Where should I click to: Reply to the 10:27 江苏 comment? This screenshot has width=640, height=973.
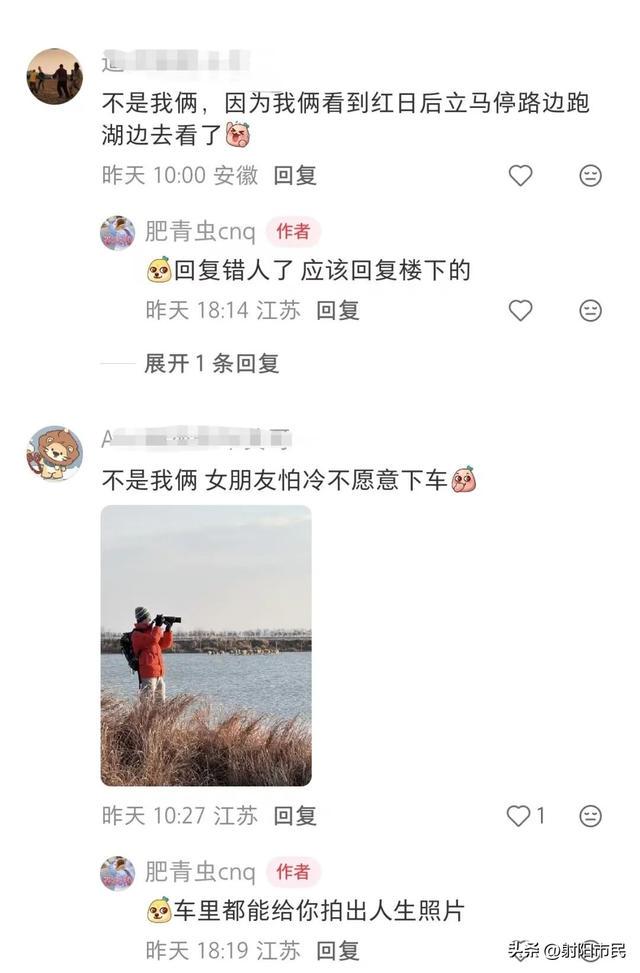click(295, 816)
